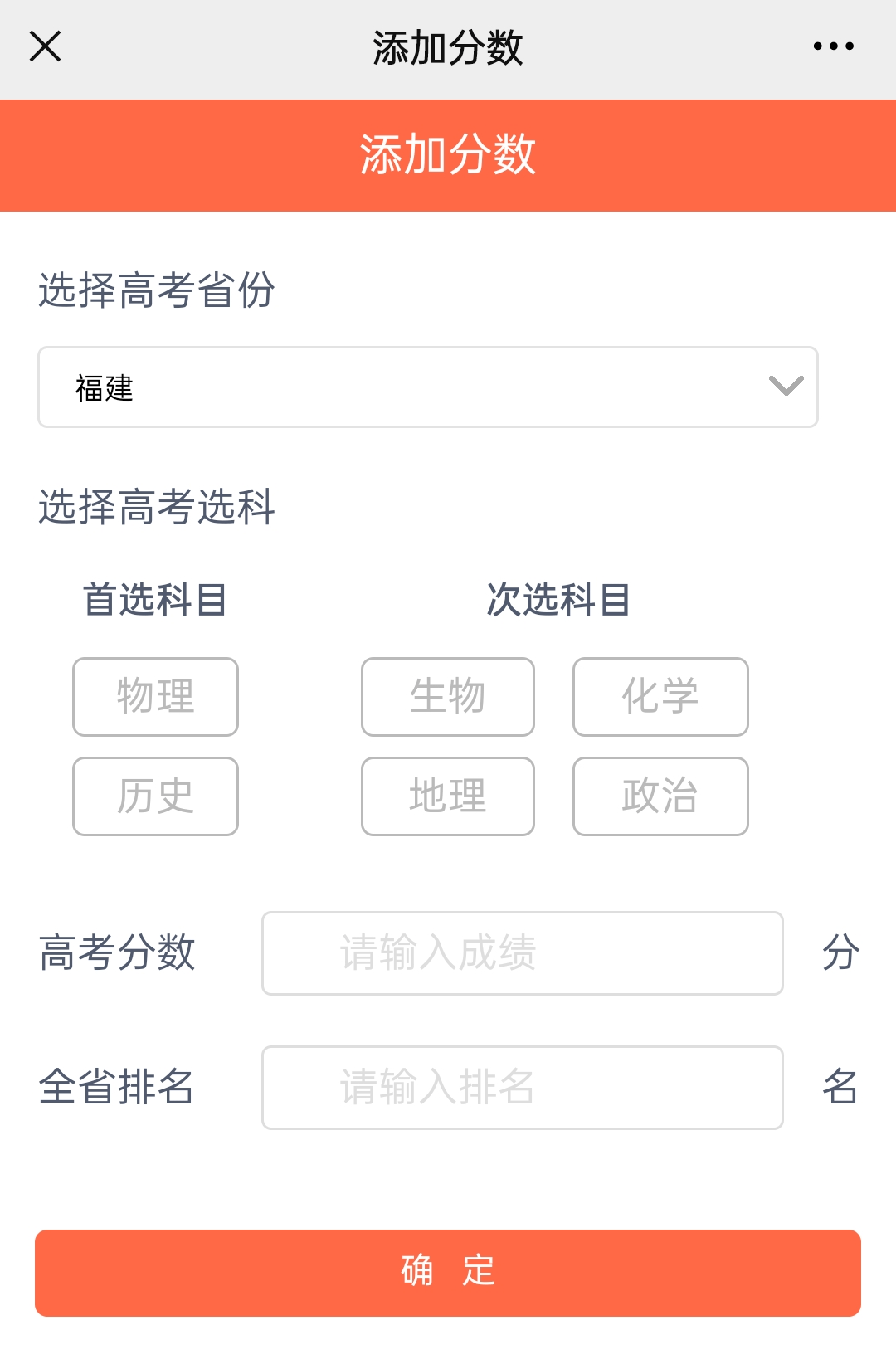Viewport: 896px width, 1359px height.
Task: Close the 添加分数 page
Action: [45, 46]
